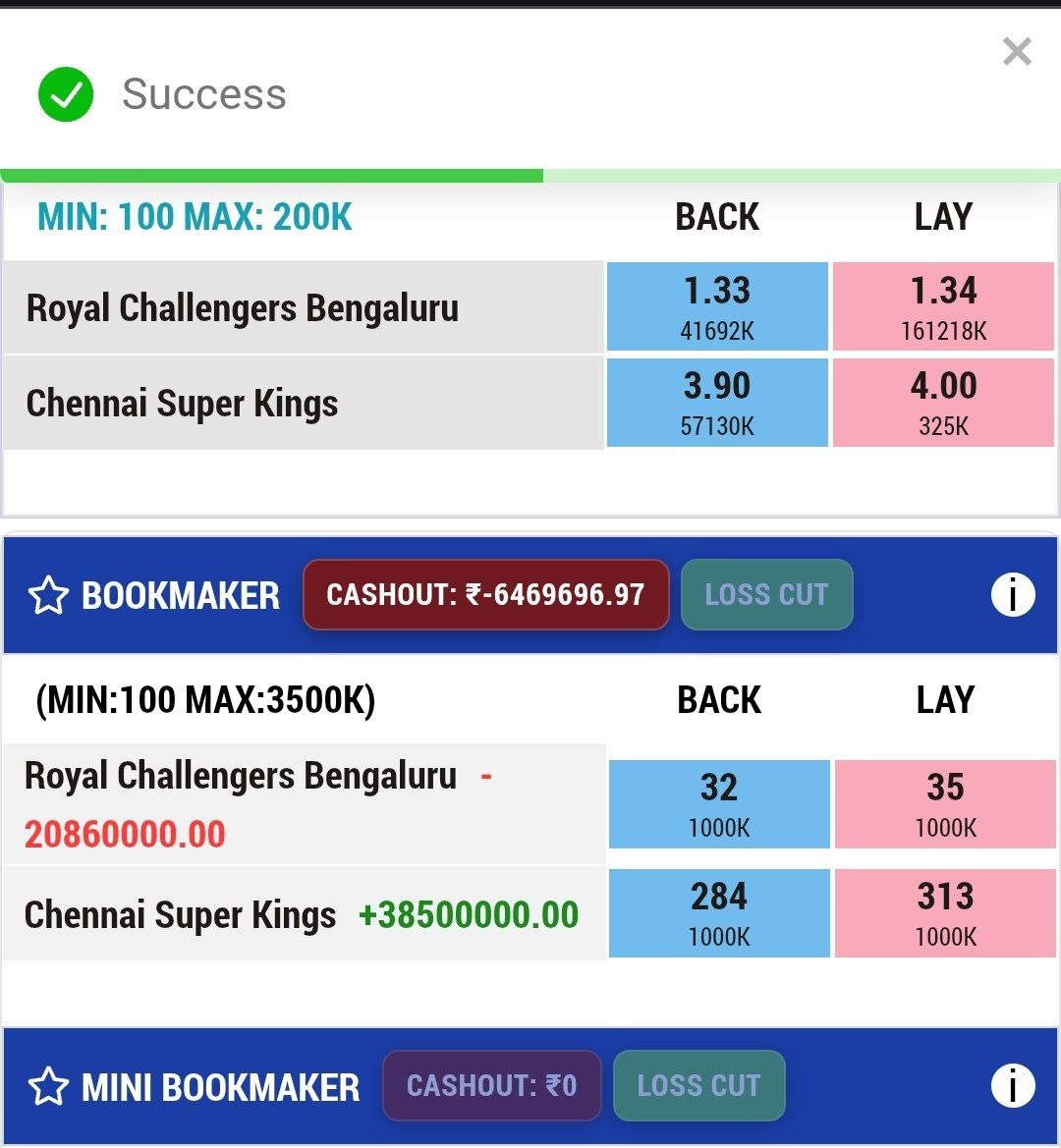The height and width of the screenshot is (1148, 1061).
Task: Open Bookmaker market info icon
Action: click(1013, 595)
